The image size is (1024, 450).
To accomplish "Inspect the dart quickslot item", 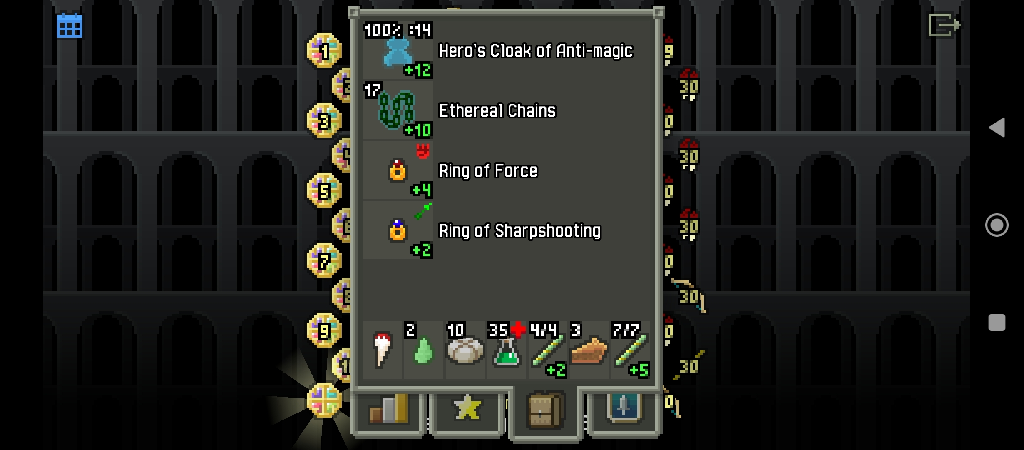I will 383,350.
